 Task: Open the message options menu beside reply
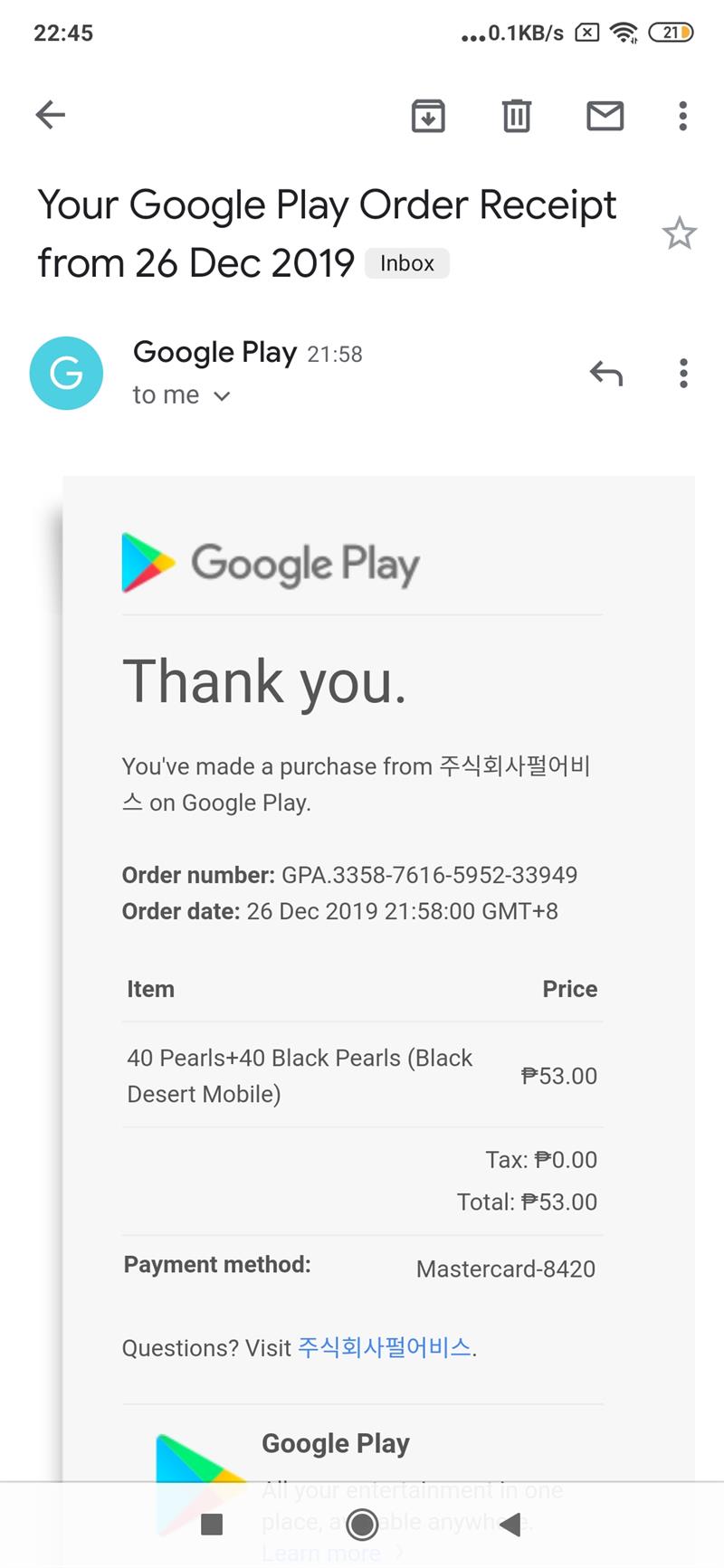click(x=683, y=373)
